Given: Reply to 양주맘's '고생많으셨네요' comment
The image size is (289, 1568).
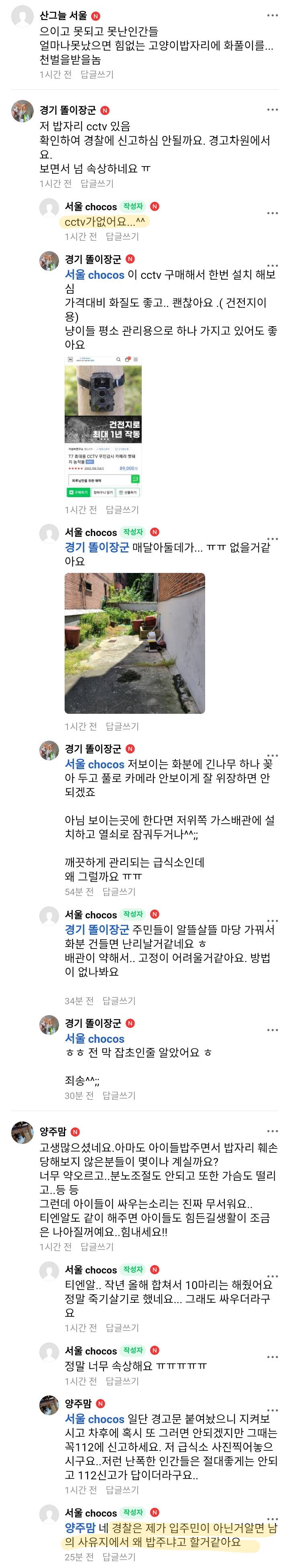Looking at the screenshot, I should pyautogui.click(x=97, y=1247).
